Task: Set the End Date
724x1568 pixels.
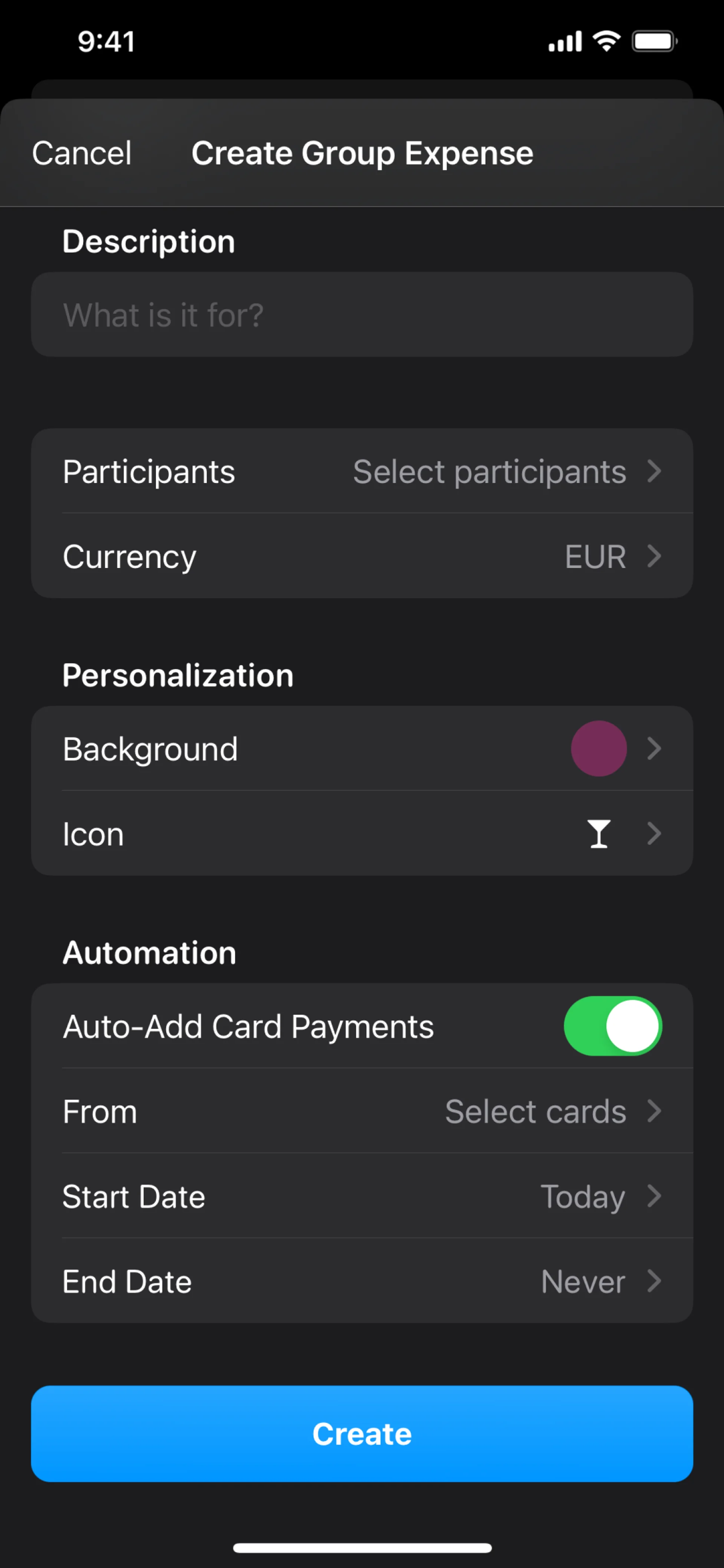Action: pos(361,1281)
